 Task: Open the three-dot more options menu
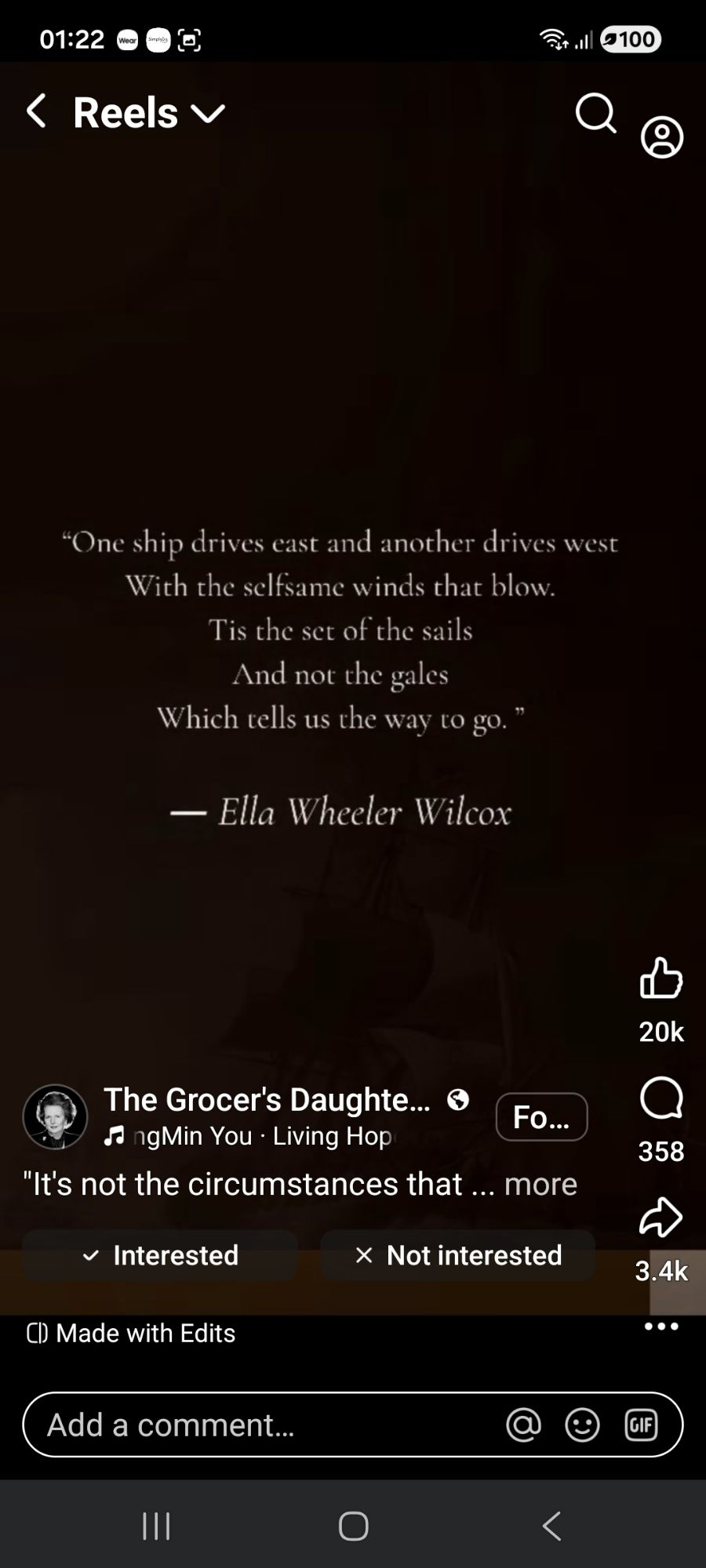pyautogui.click(x=661, y=1327)
